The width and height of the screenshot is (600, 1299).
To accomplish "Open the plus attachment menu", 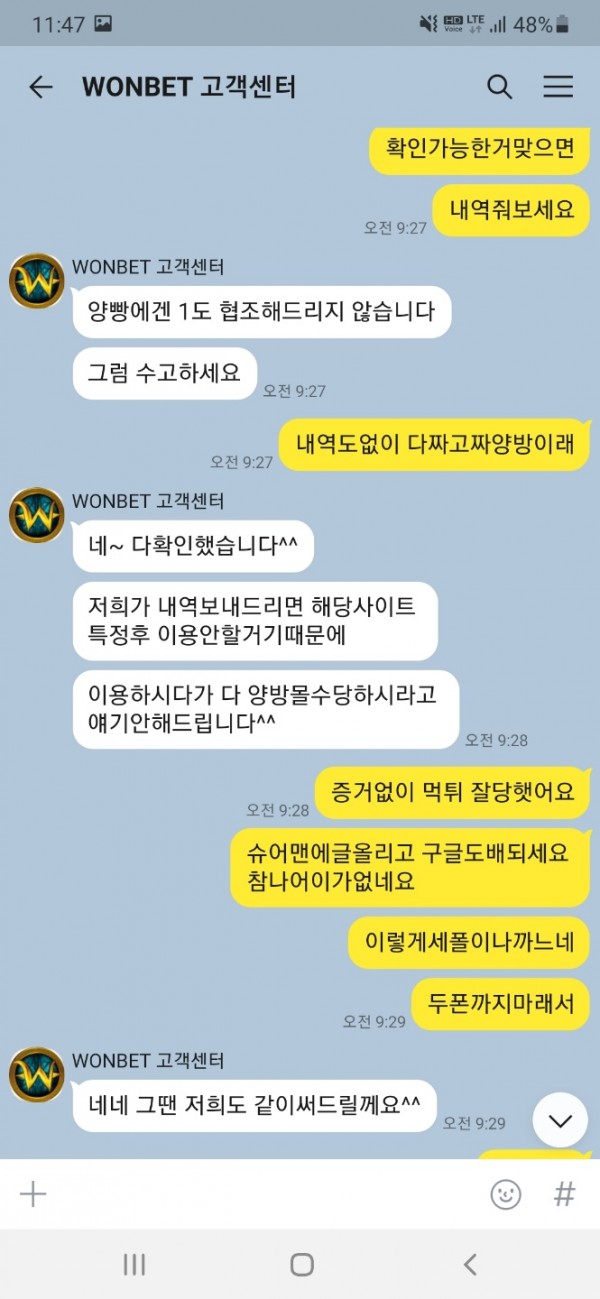I will tap(33, 1193).
